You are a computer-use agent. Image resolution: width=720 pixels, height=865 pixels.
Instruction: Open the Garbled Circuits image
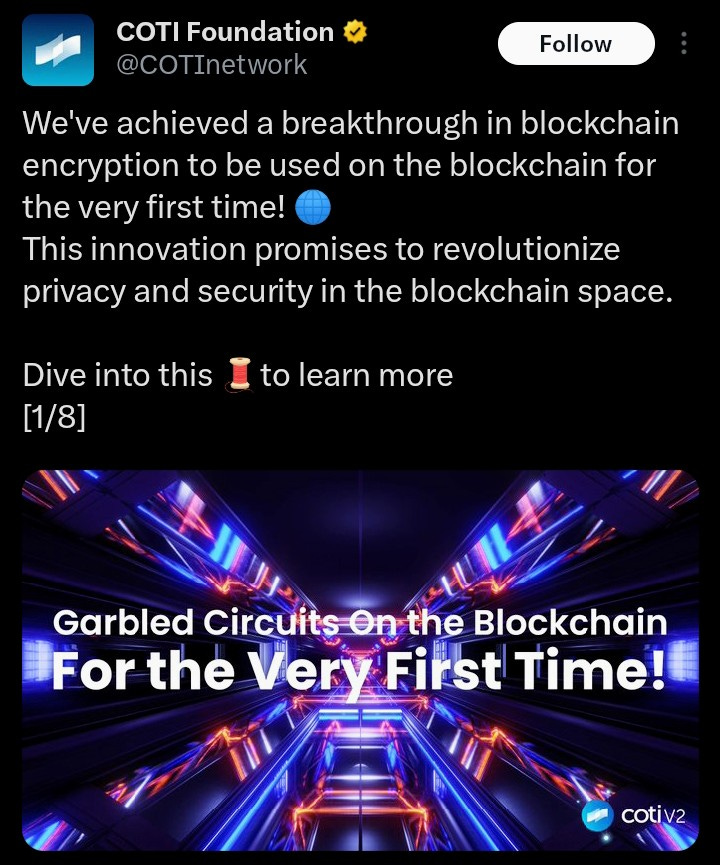[360, 660]
